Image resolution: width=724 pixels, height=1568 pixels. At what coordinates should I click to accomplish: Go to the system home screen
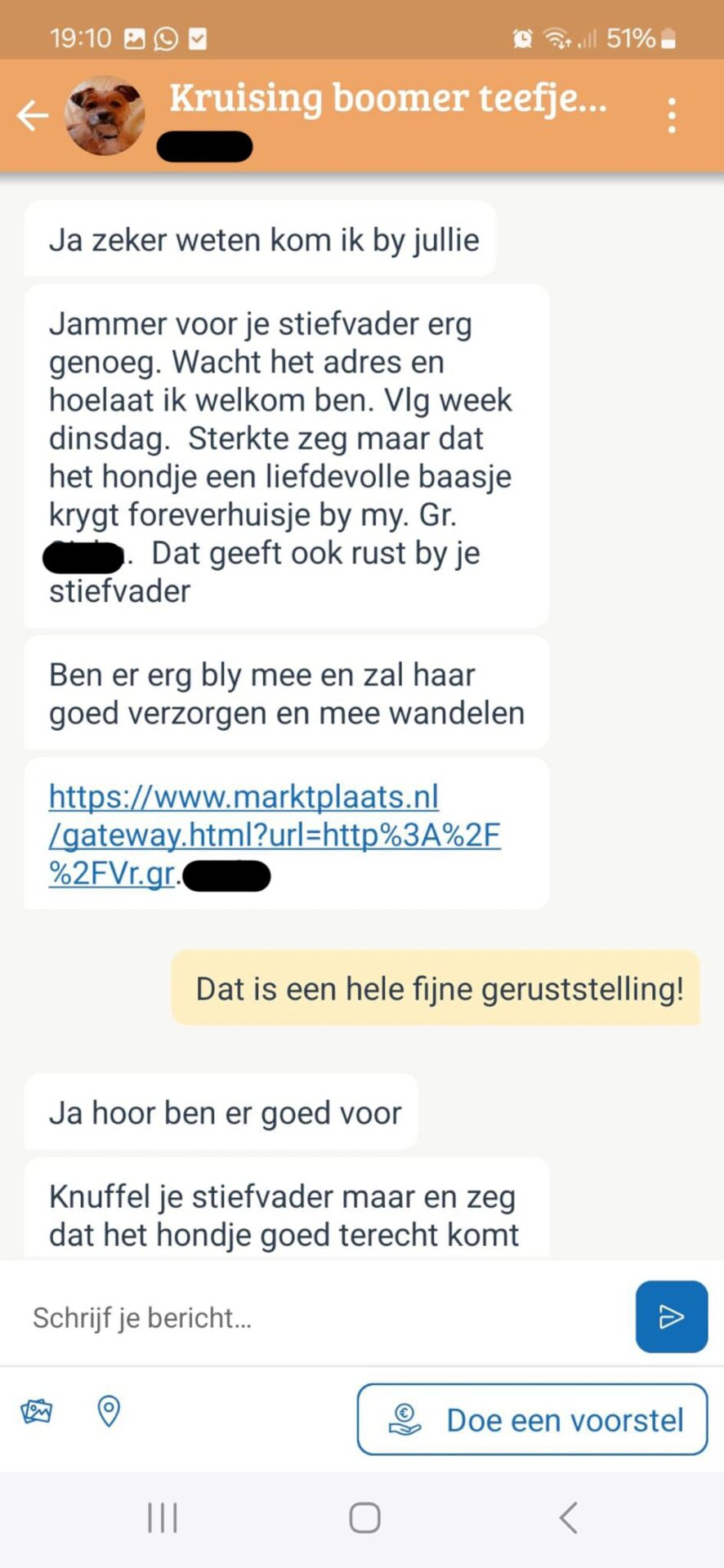364,1518
